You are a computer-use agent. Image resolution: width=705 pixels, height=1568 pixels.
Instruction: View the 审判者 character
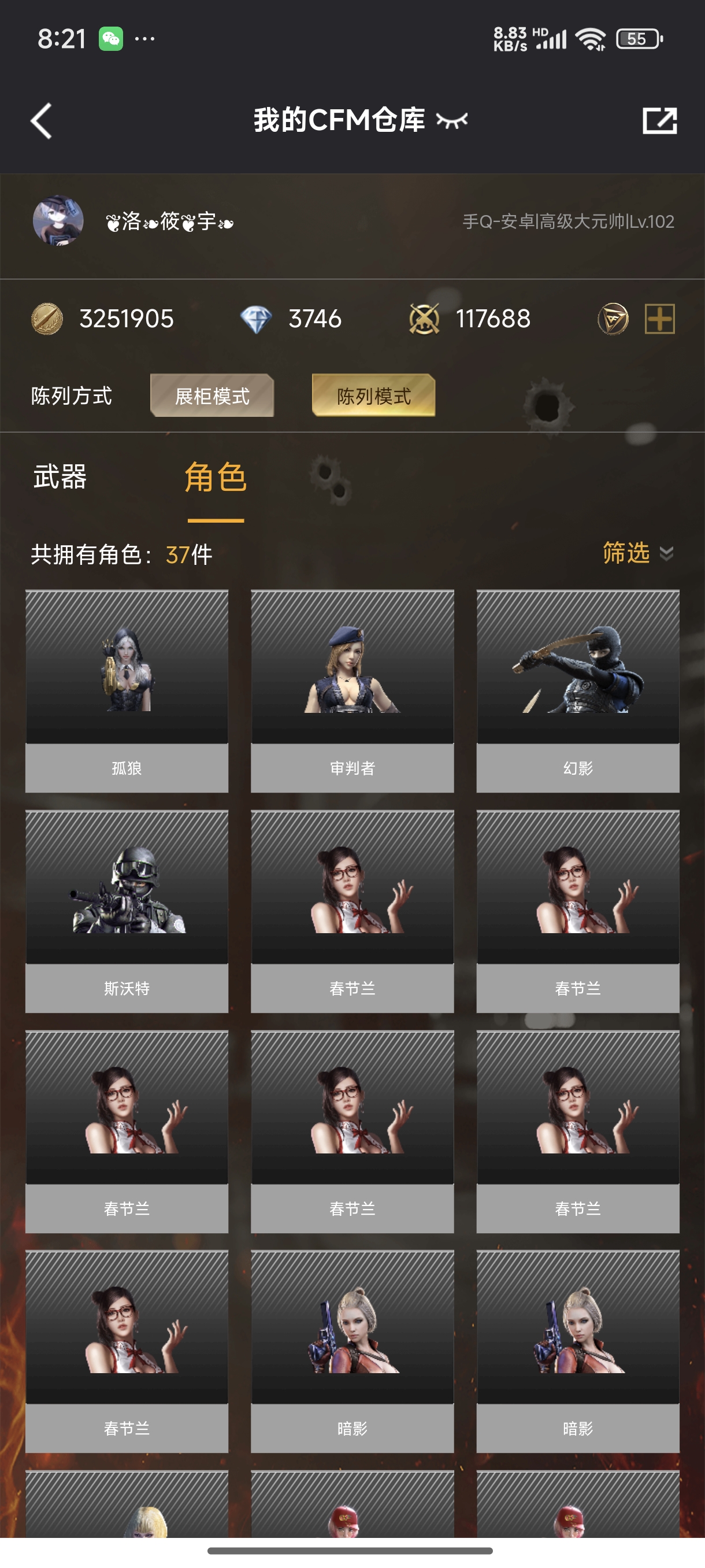pos(352,691)
